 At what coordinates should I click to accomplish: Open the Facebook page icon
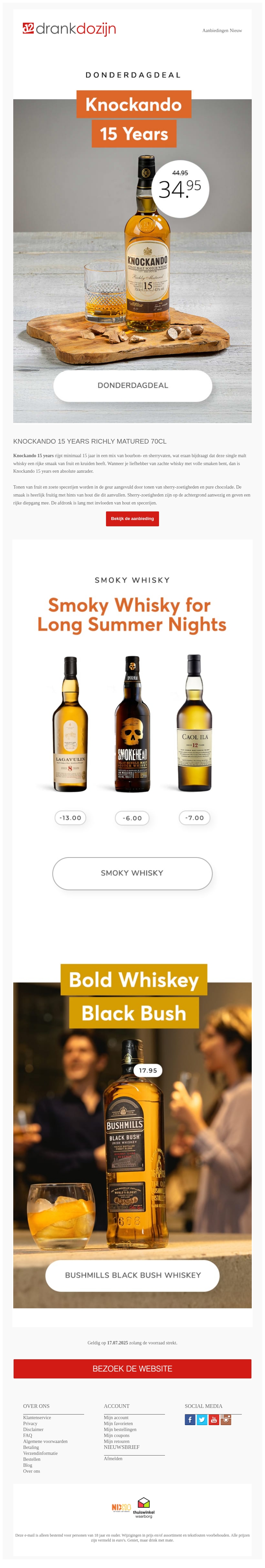[190, 1420]
